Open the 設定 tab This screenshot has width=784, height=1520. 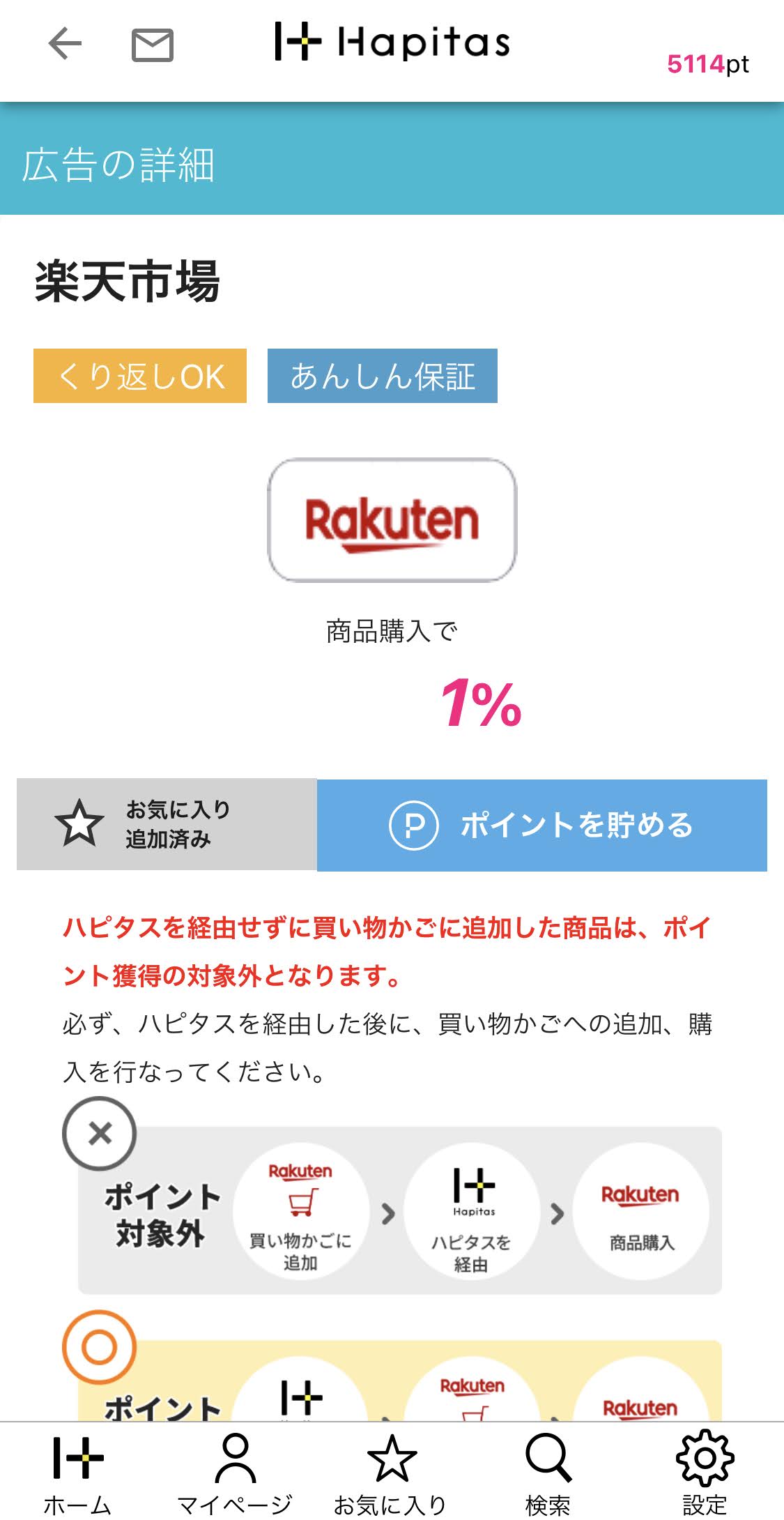point(705,1472)
